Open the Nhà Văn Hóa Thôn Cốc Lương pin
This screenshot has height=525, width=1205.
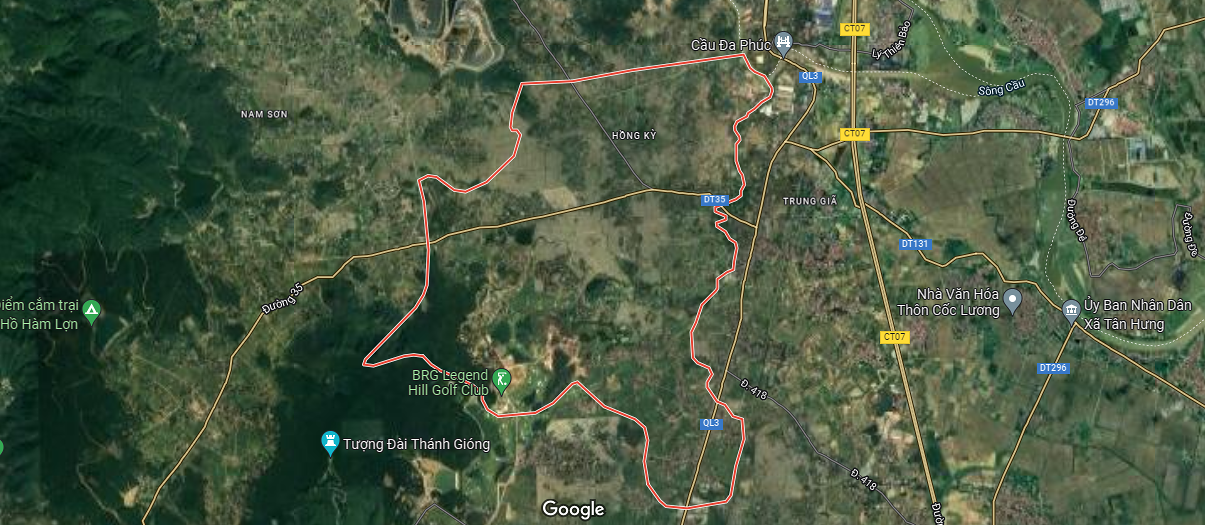pyautogui.click(x=1012, y=298)
